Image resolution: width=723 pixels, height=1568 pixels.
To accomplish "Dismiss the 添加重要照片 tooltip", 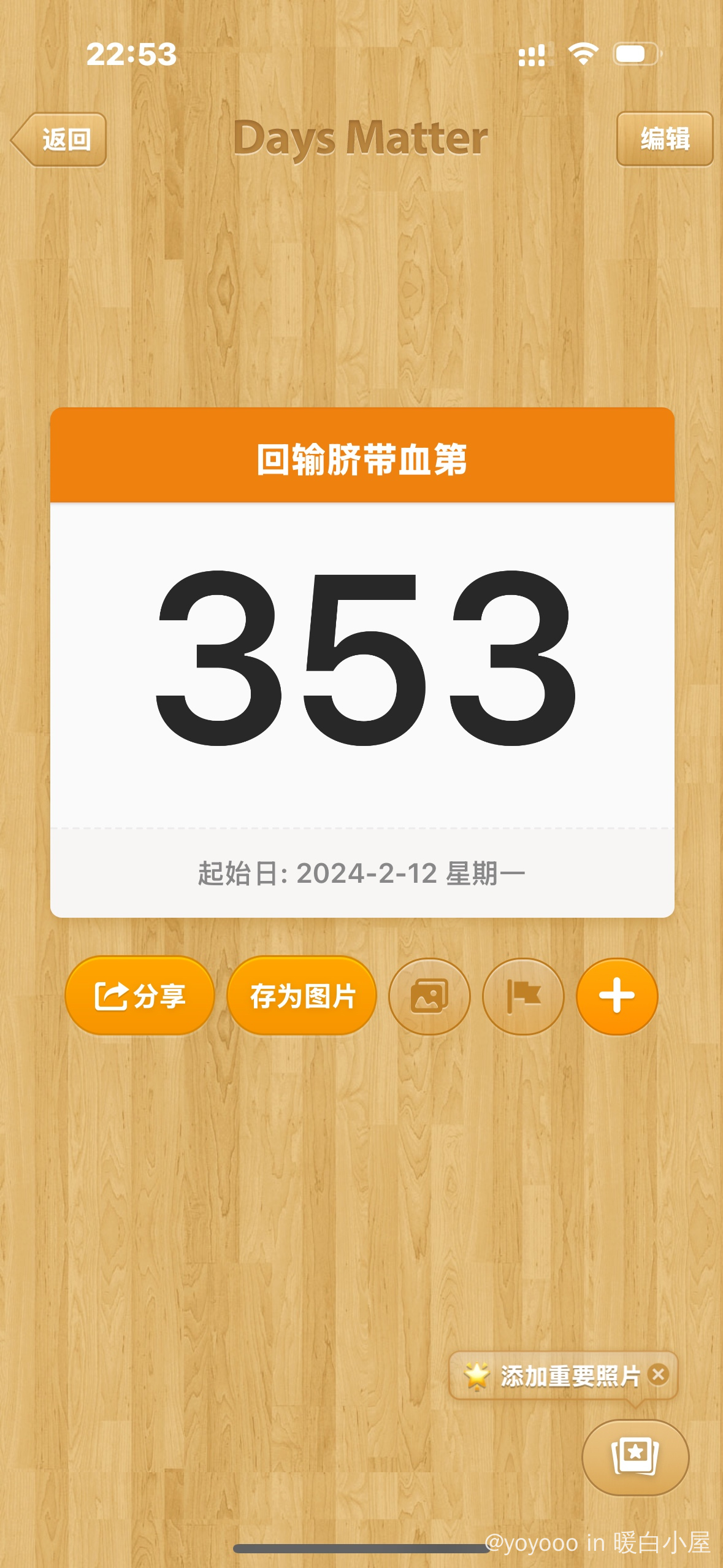I will [x=659, y=1374].
